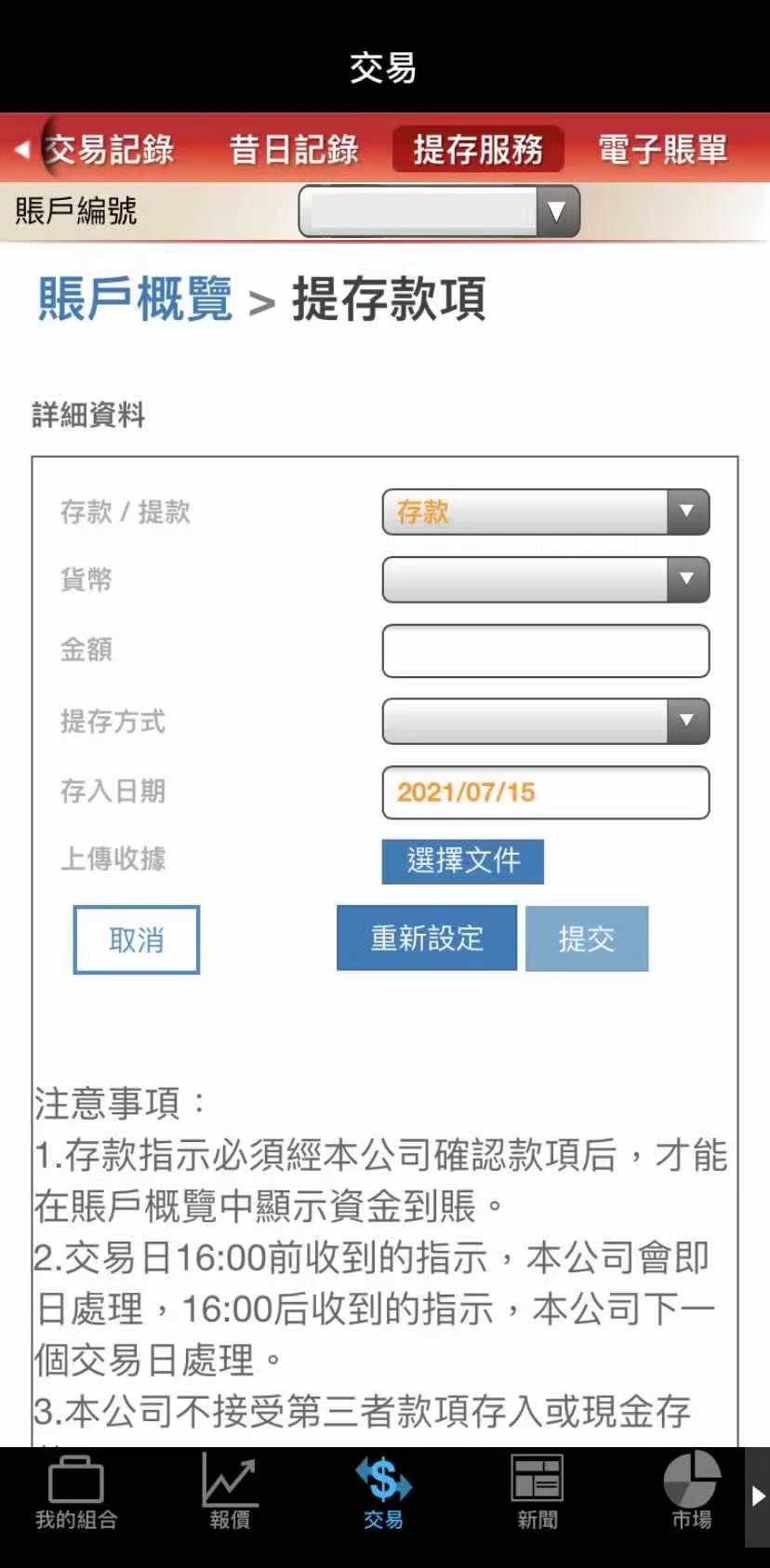Expand the 提存方式 dropdown
The image size is (770, 1568).
tap(546, 722)
